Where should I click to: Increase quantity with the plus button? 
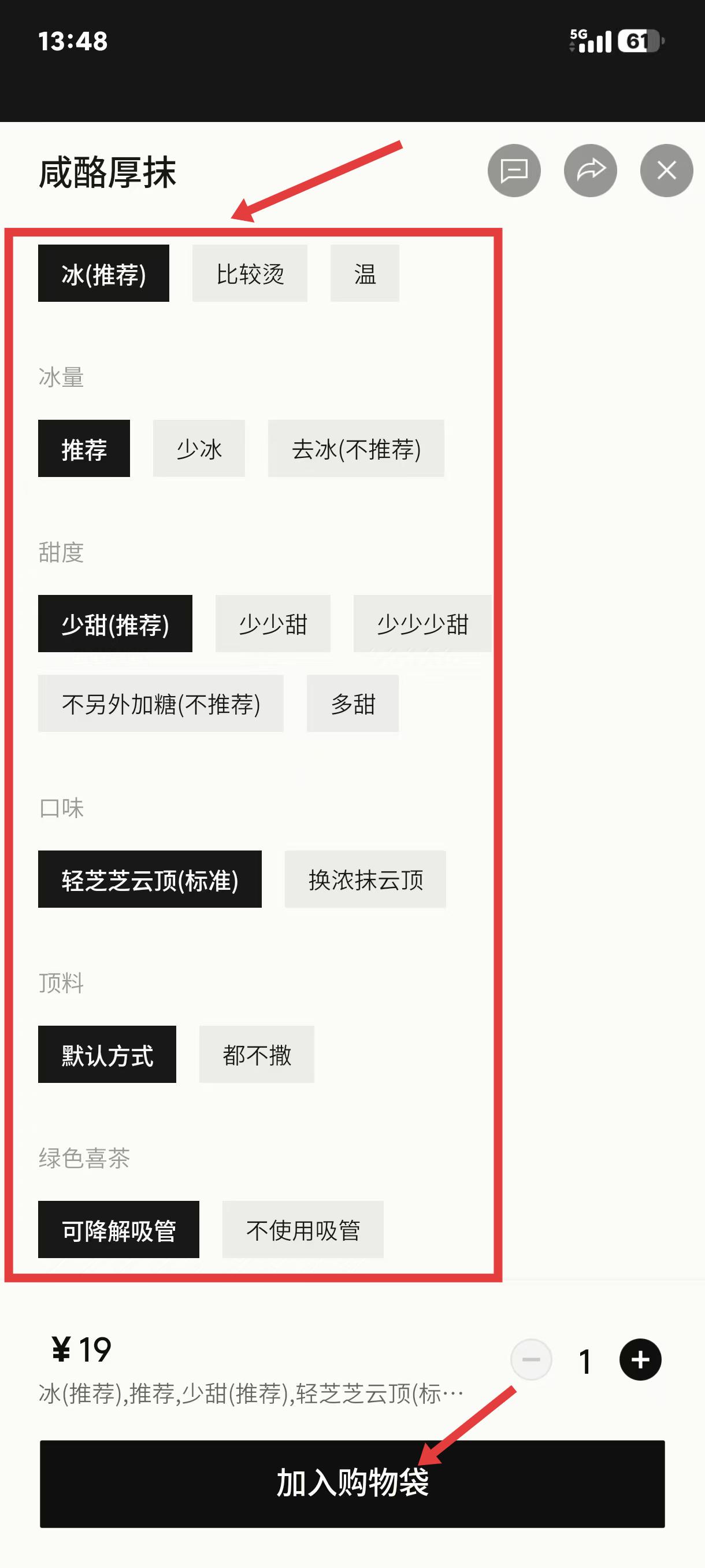pos(640,1360)
